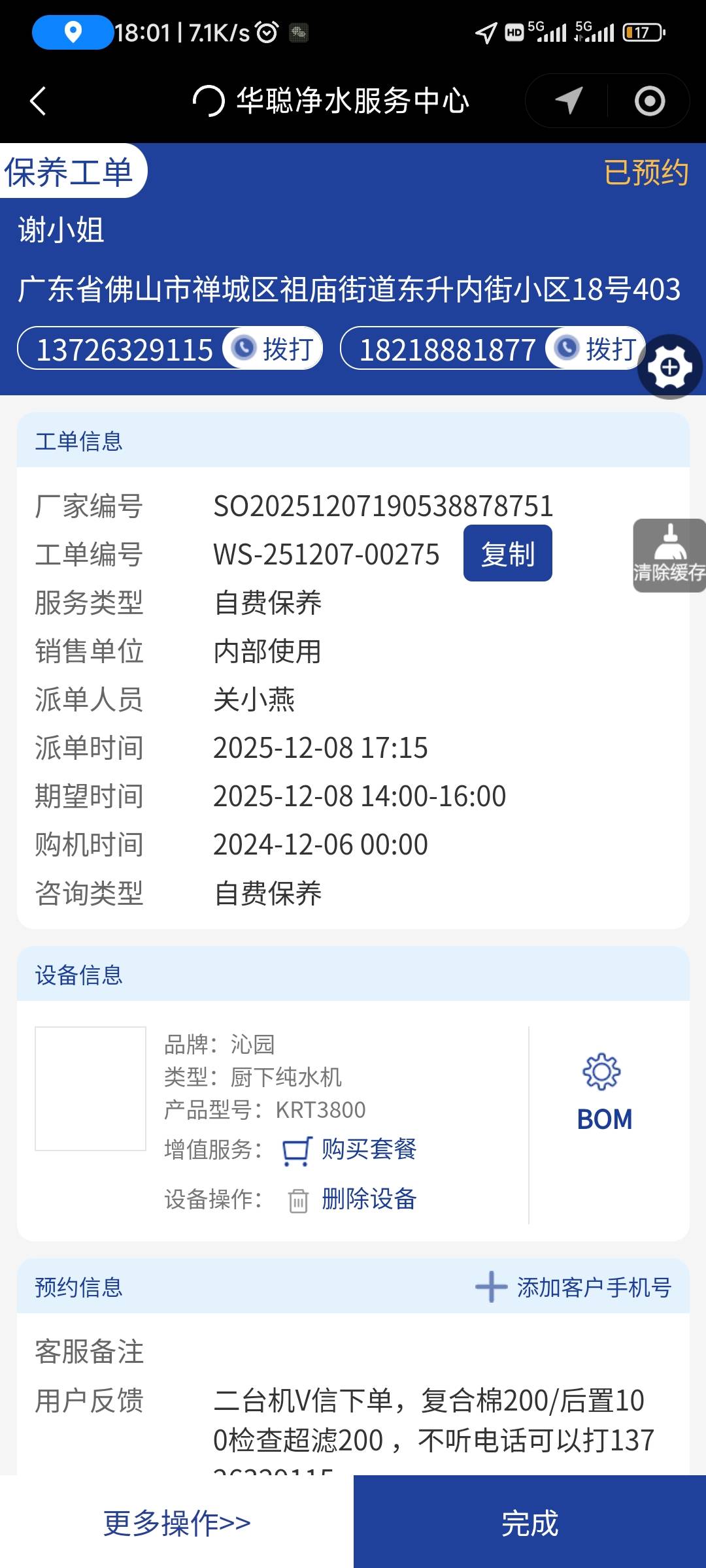Add a customer phone number

tap(573, 1287)
